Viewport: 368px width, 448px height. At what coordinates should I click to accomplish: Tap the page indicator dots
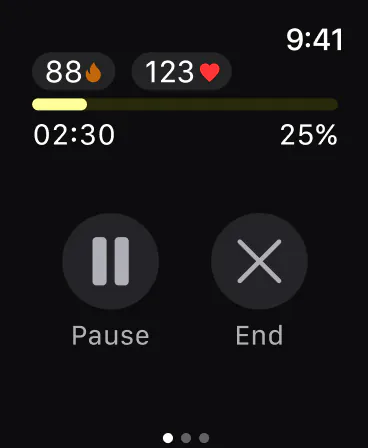click(186, 438)
